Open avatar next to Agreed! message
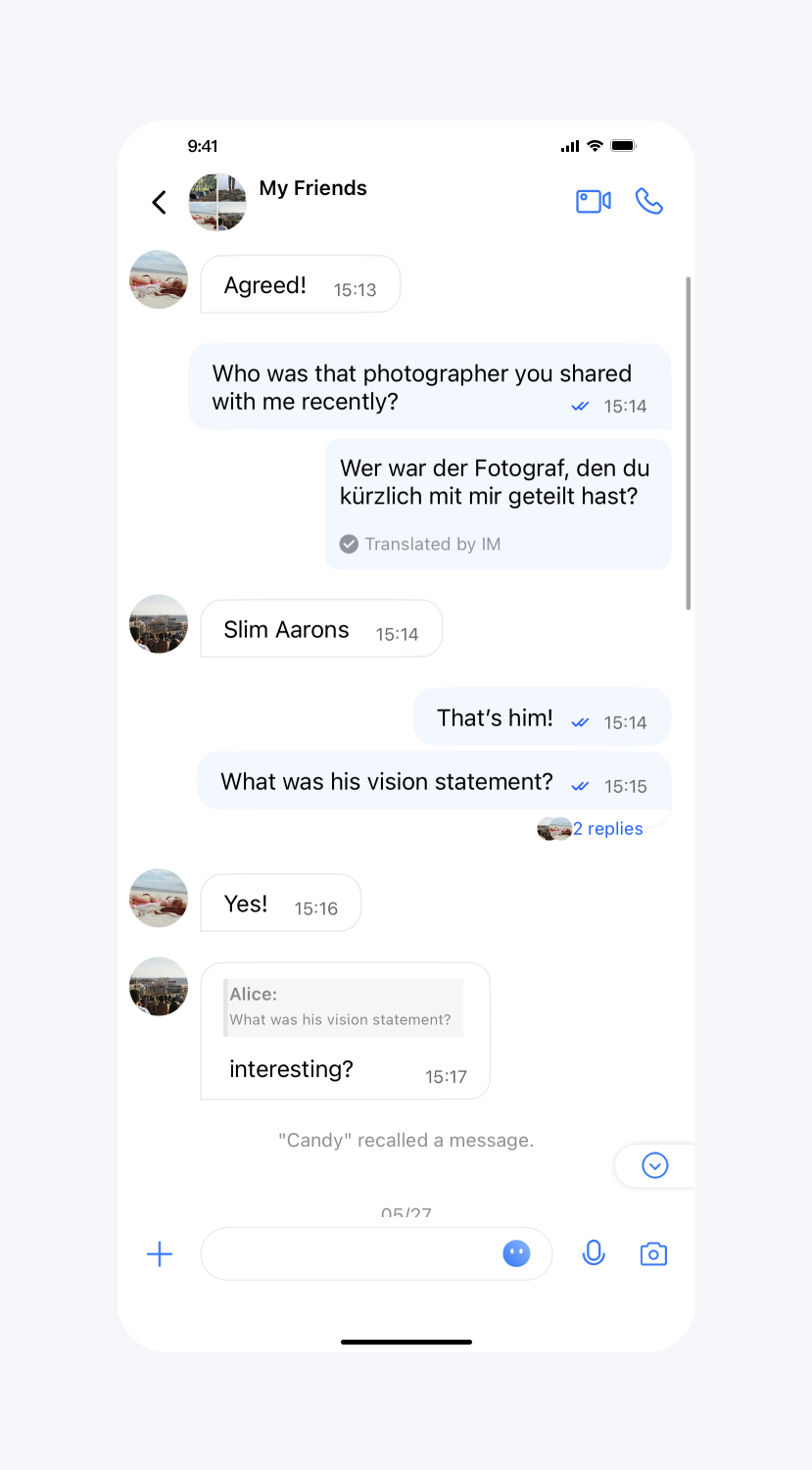The height and width of the screenshot is (1470, 812). pyautogui.click(x=159, y=279)
